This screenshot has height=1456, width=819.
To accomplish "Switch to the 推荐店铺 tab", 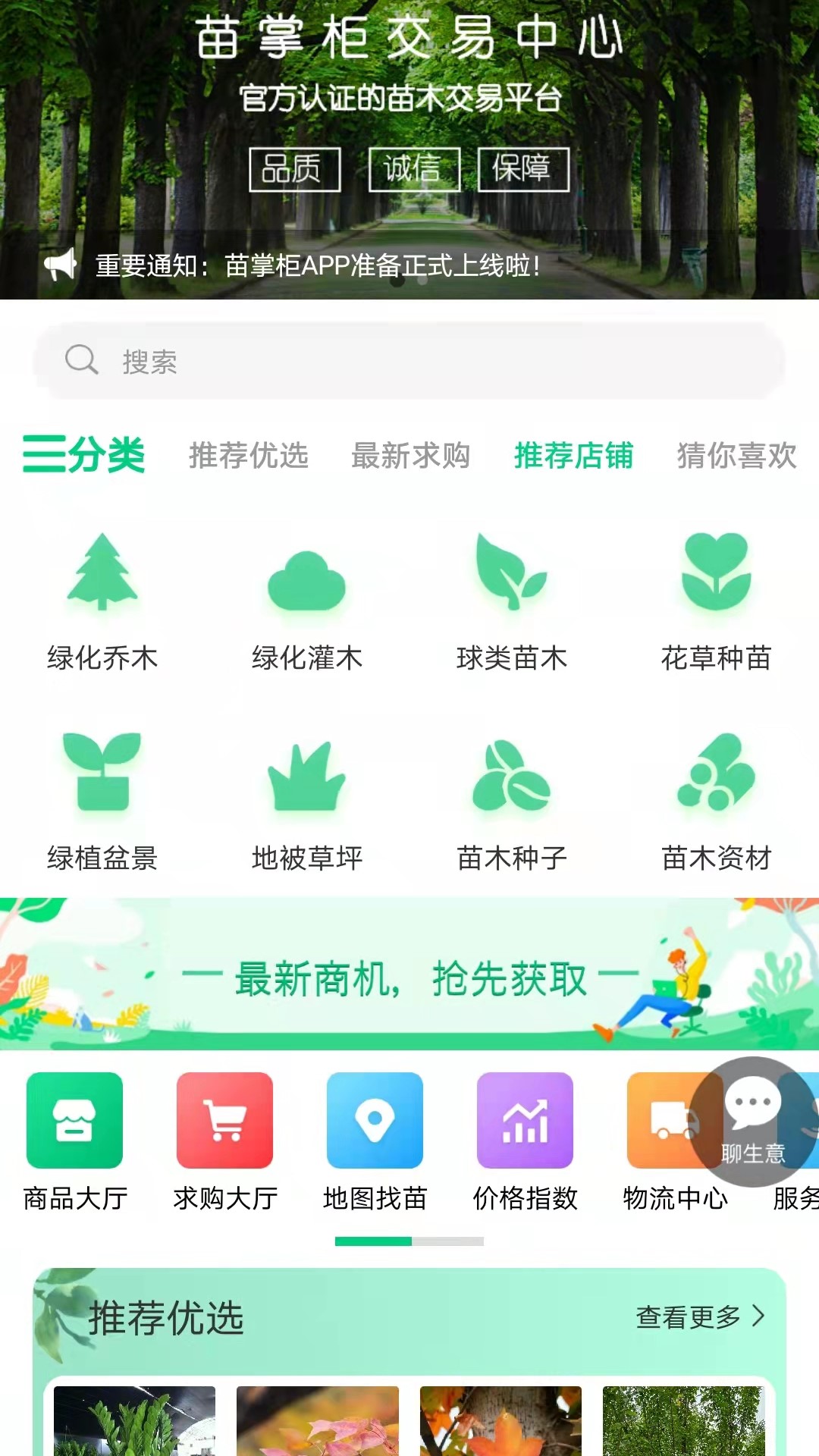I will [573, 456].
